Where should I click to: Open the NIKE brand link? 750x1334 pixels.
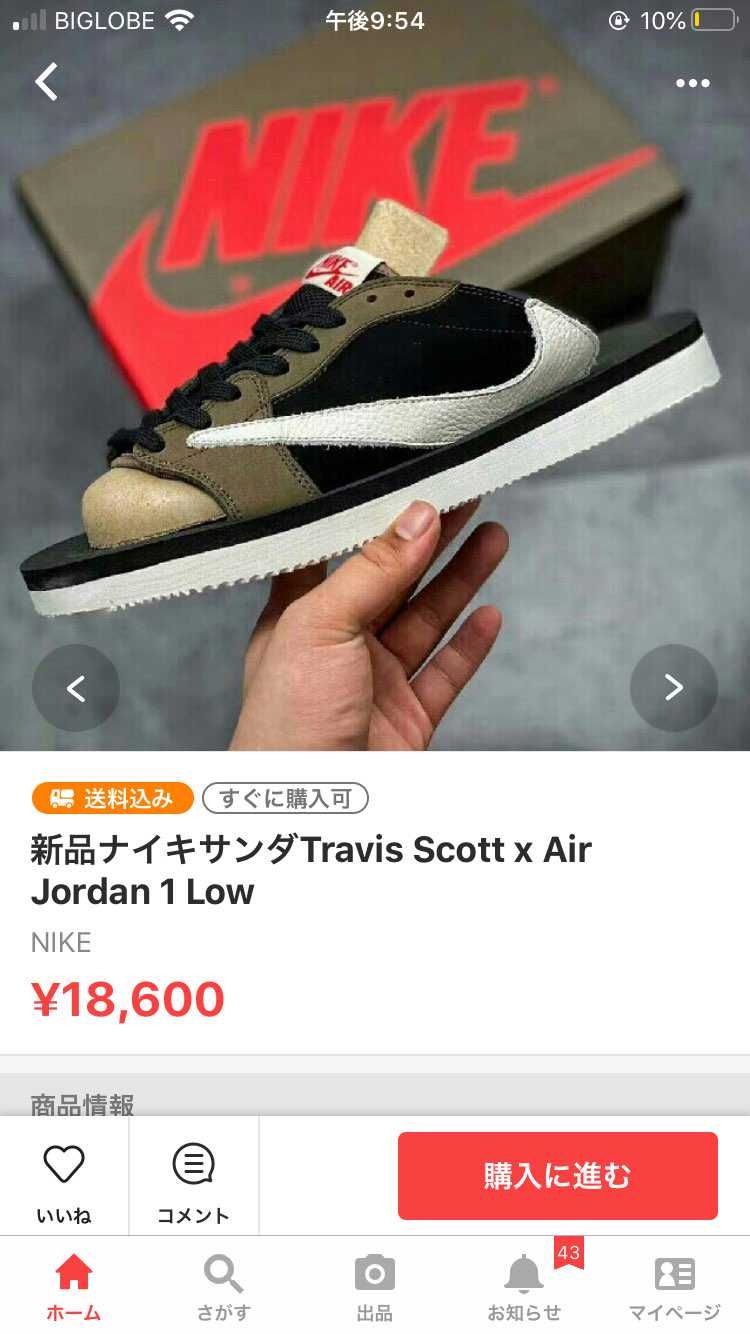[61, 942]
